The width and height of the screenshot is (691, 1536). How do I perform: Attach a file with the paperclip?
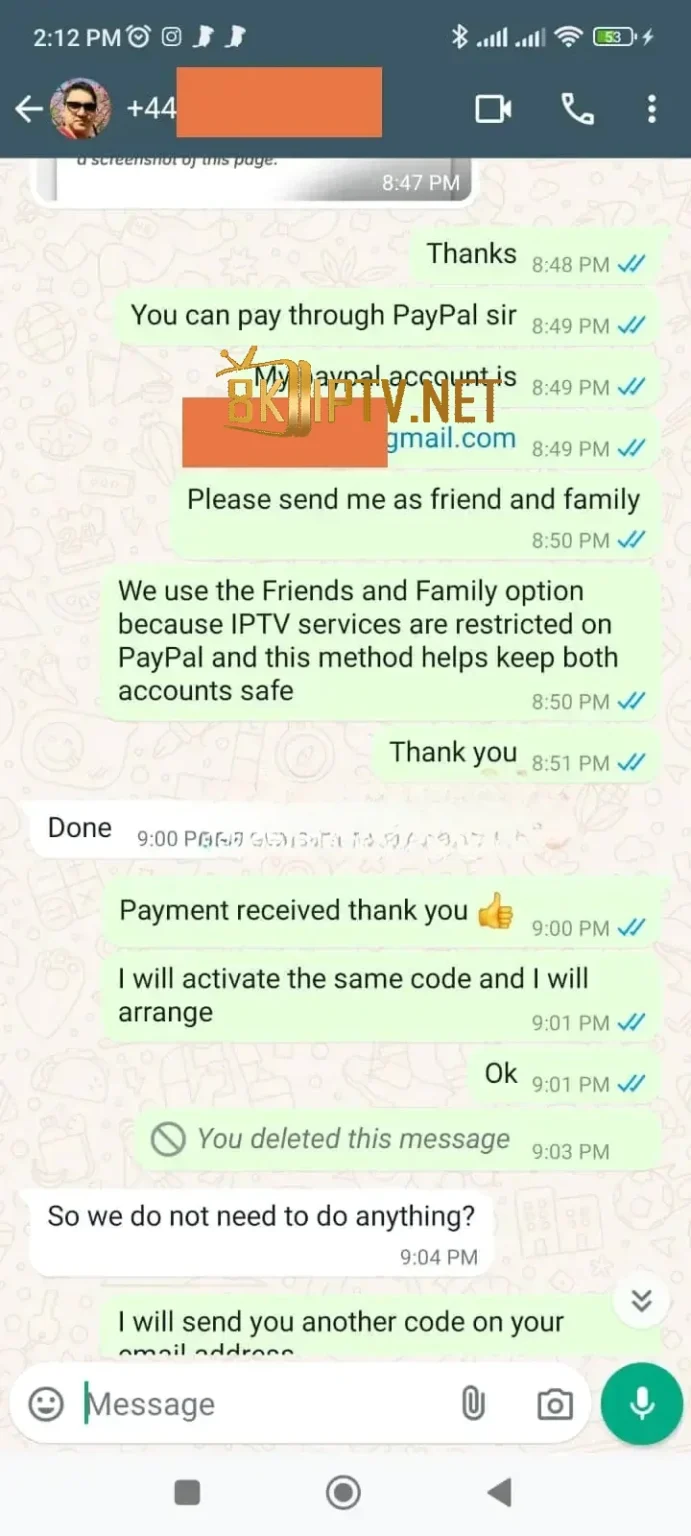coord(473,1404)
